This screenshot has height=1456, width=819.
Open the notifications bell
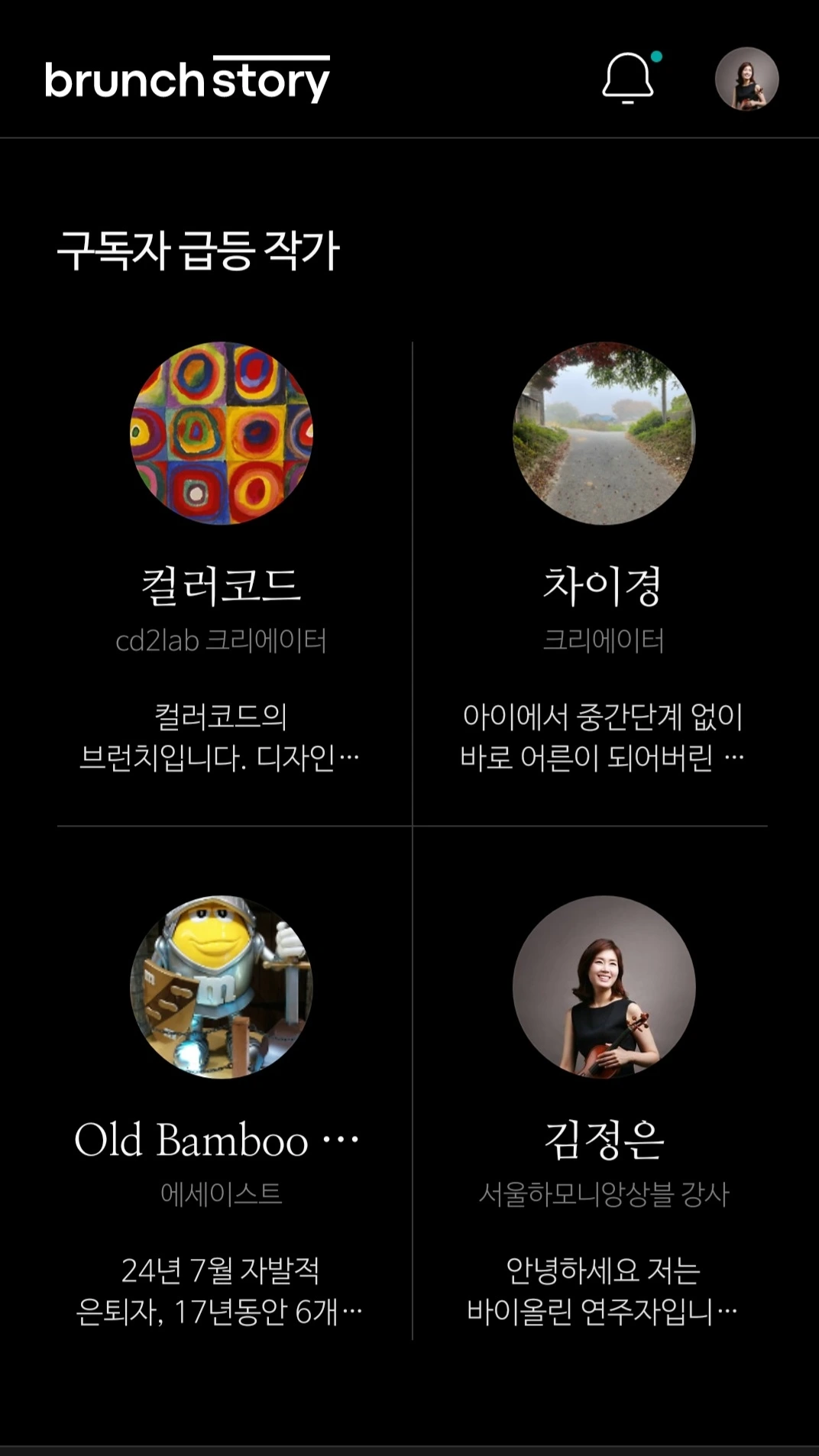point(628,79)
